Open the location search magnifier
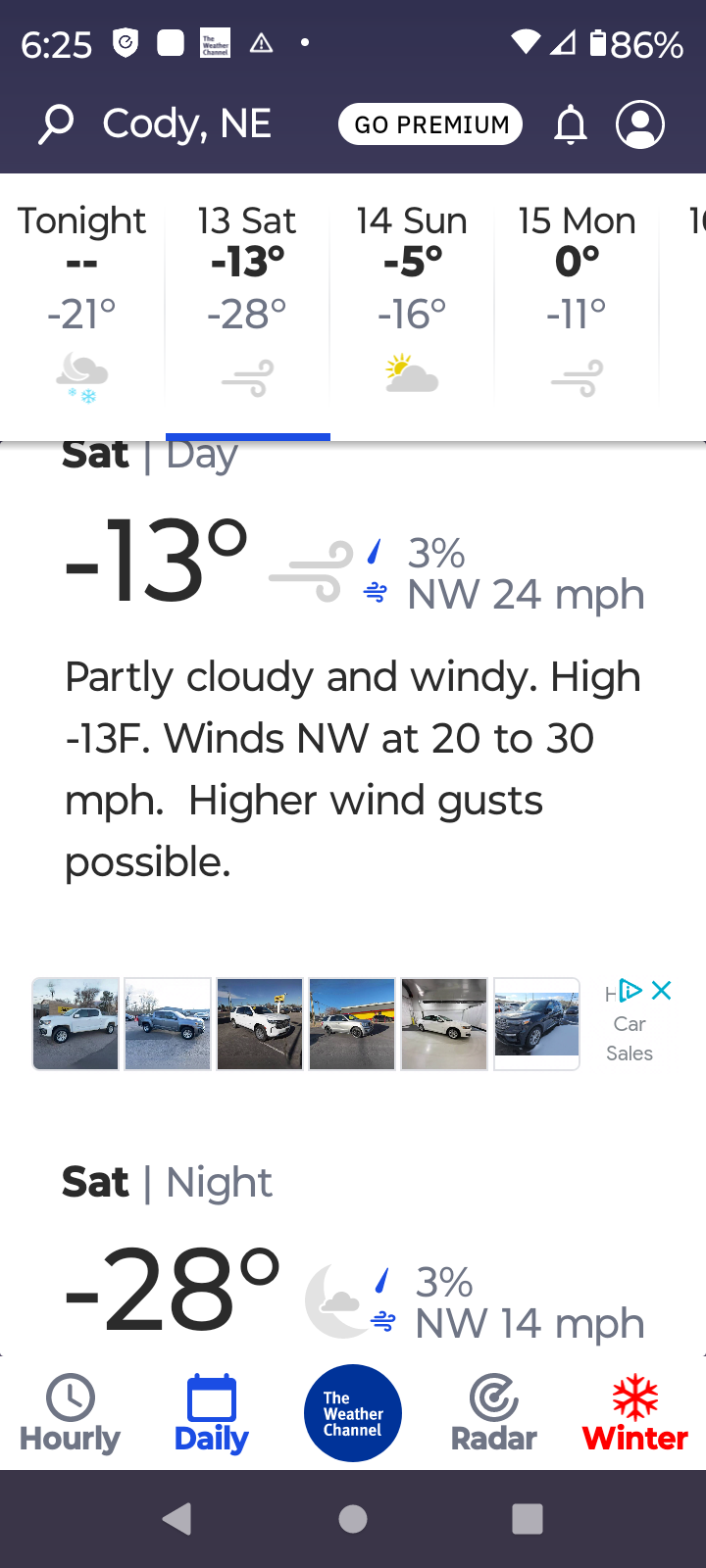This screenshot has width=706, height=1568. (x=56, y=124)
